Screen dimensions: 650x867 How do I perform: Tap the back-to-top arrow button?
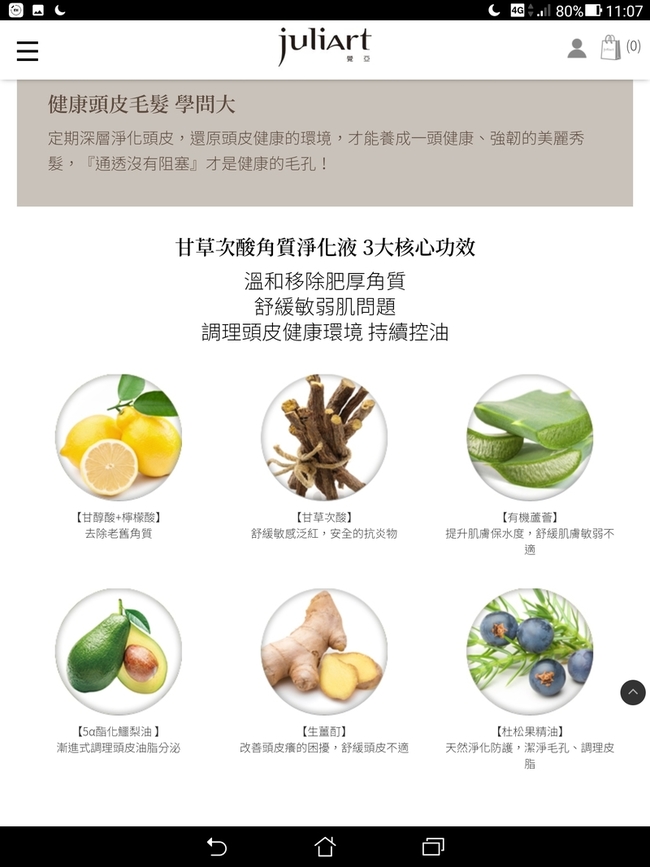coord(632,692)
